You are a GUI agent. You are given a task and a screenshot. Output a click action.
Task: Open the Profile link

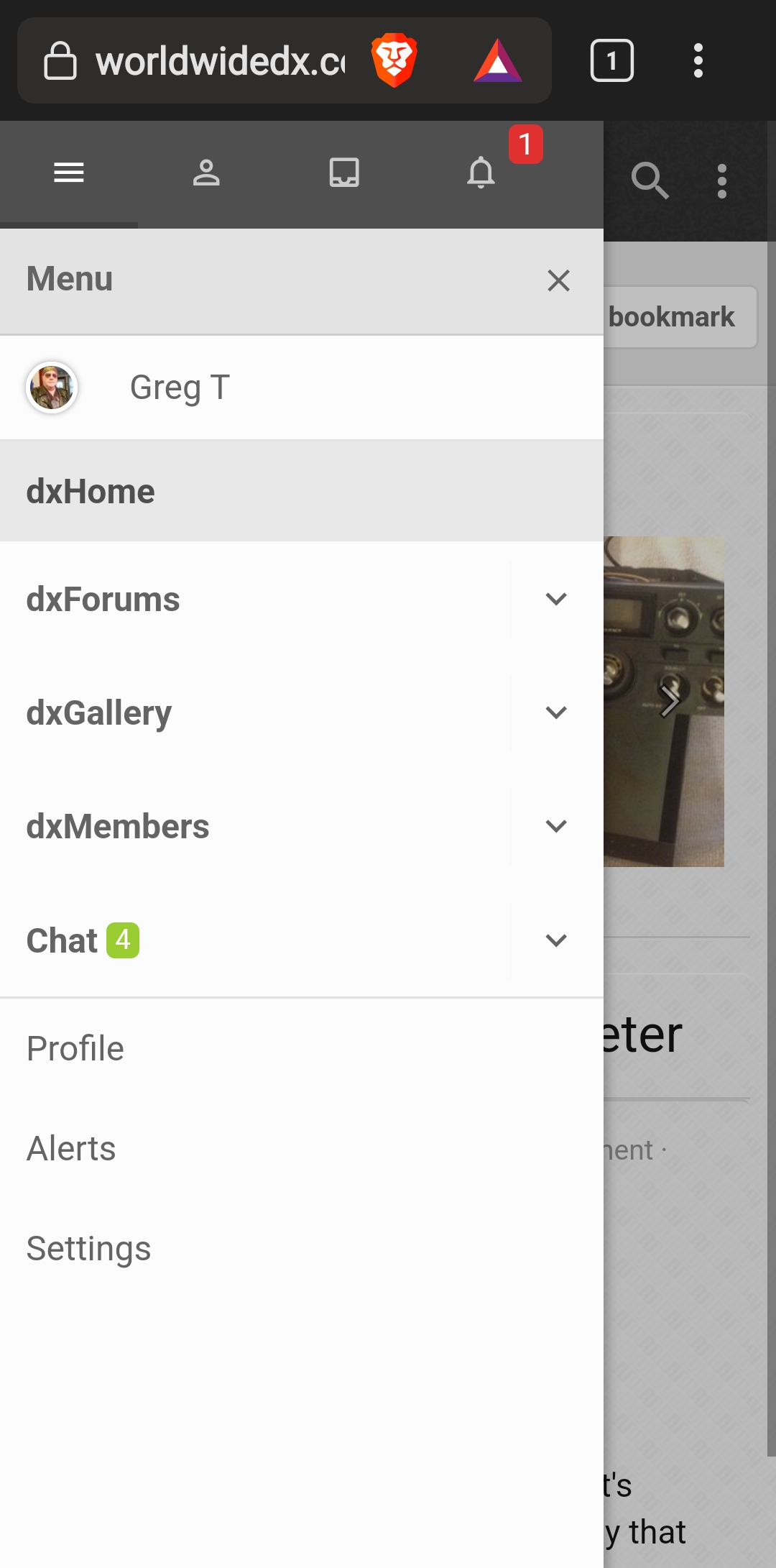(75, 1049)
